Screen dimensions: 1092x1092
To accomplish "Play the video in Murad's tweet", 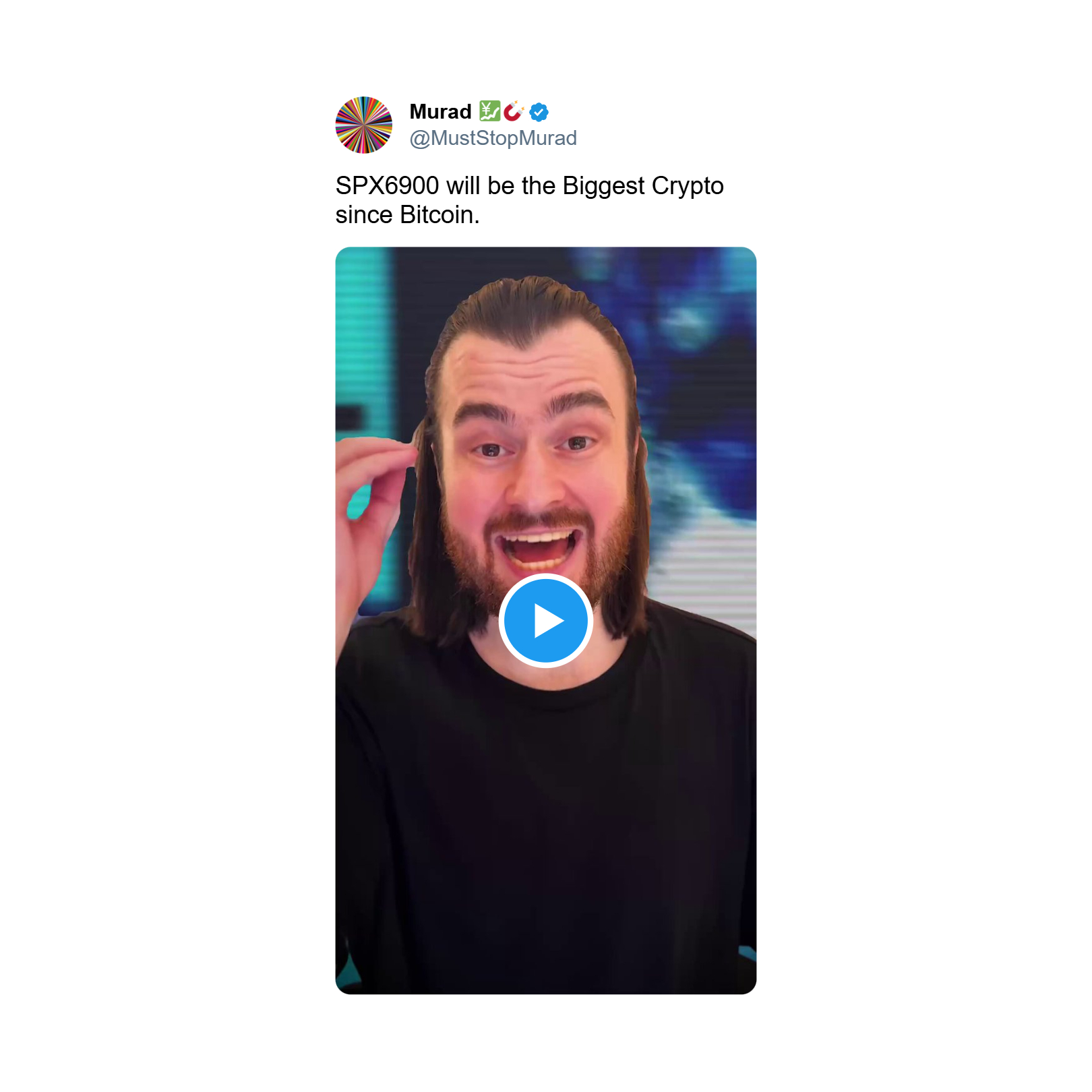I will (x=545, y=620).
